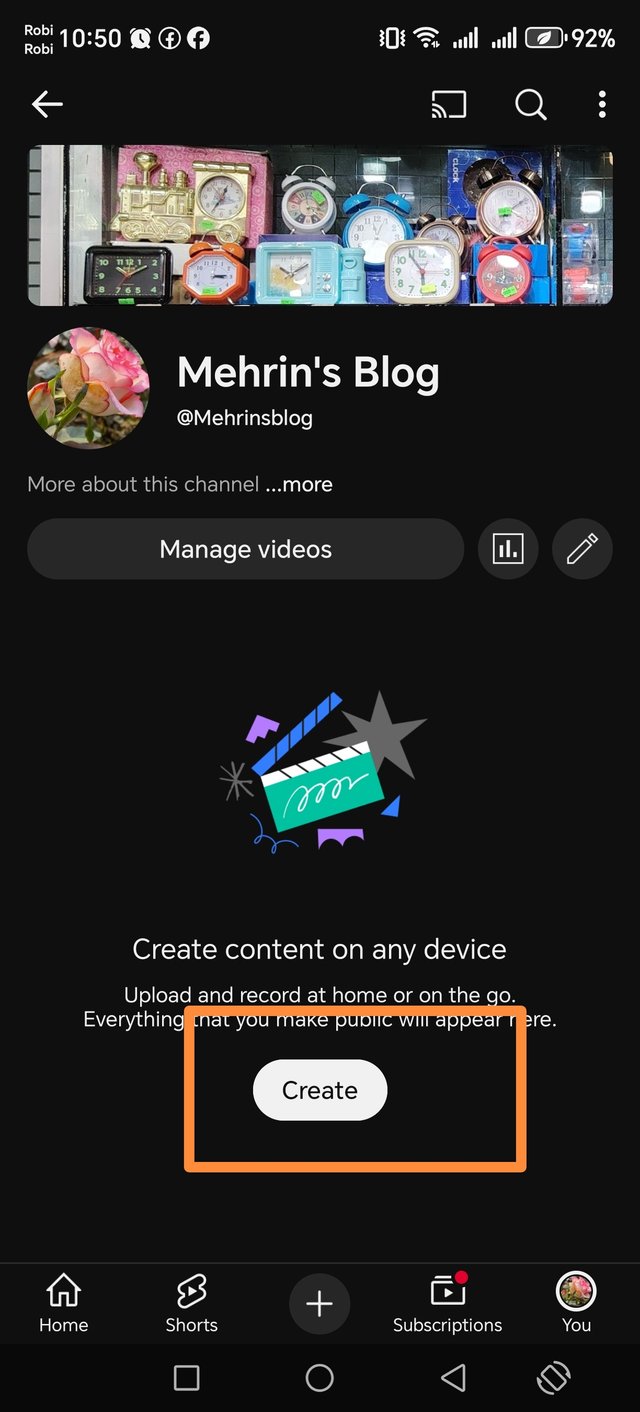Switch to the Home tab
The image size is (640, 1412).
[x=63, y=1304]
